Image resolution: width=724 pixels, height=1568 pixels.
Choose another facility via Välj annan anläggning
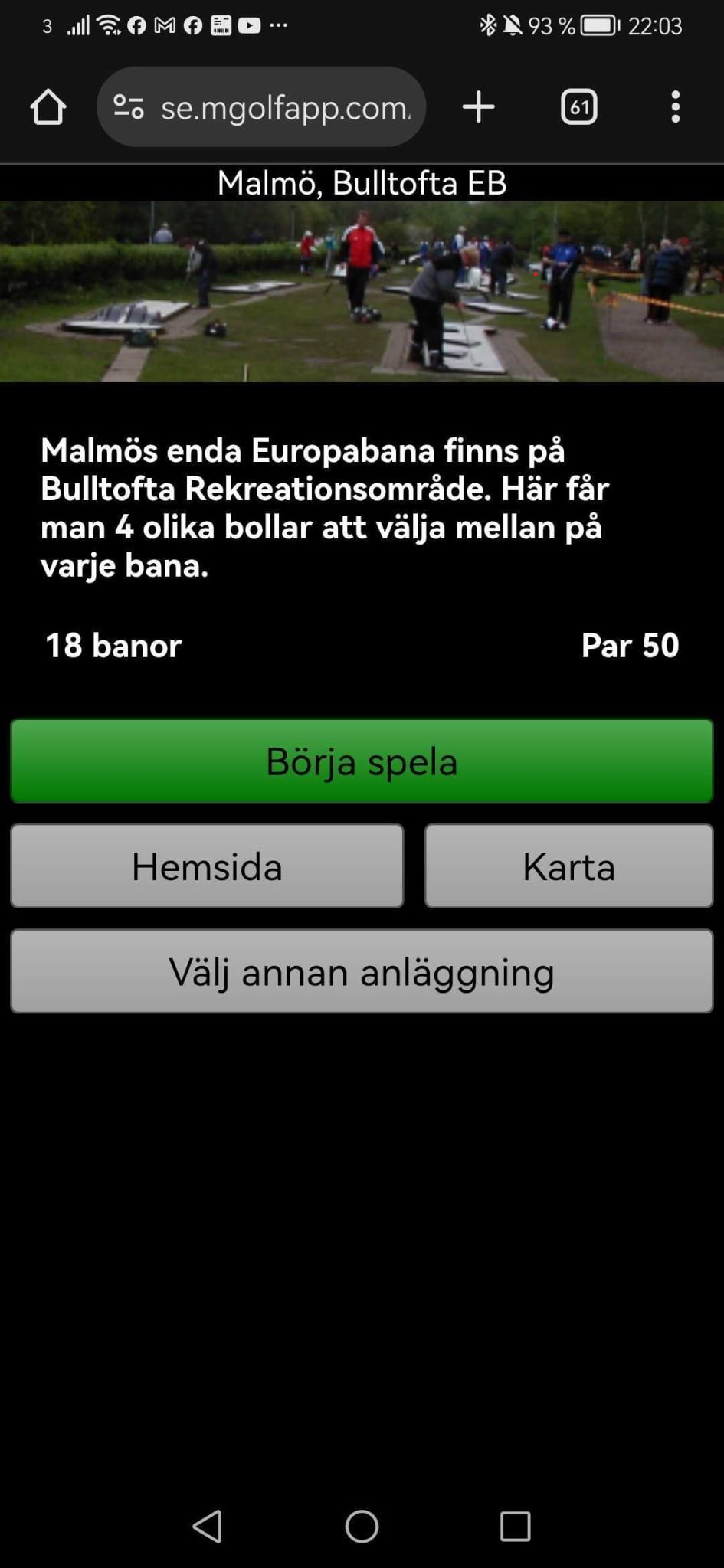362,971
